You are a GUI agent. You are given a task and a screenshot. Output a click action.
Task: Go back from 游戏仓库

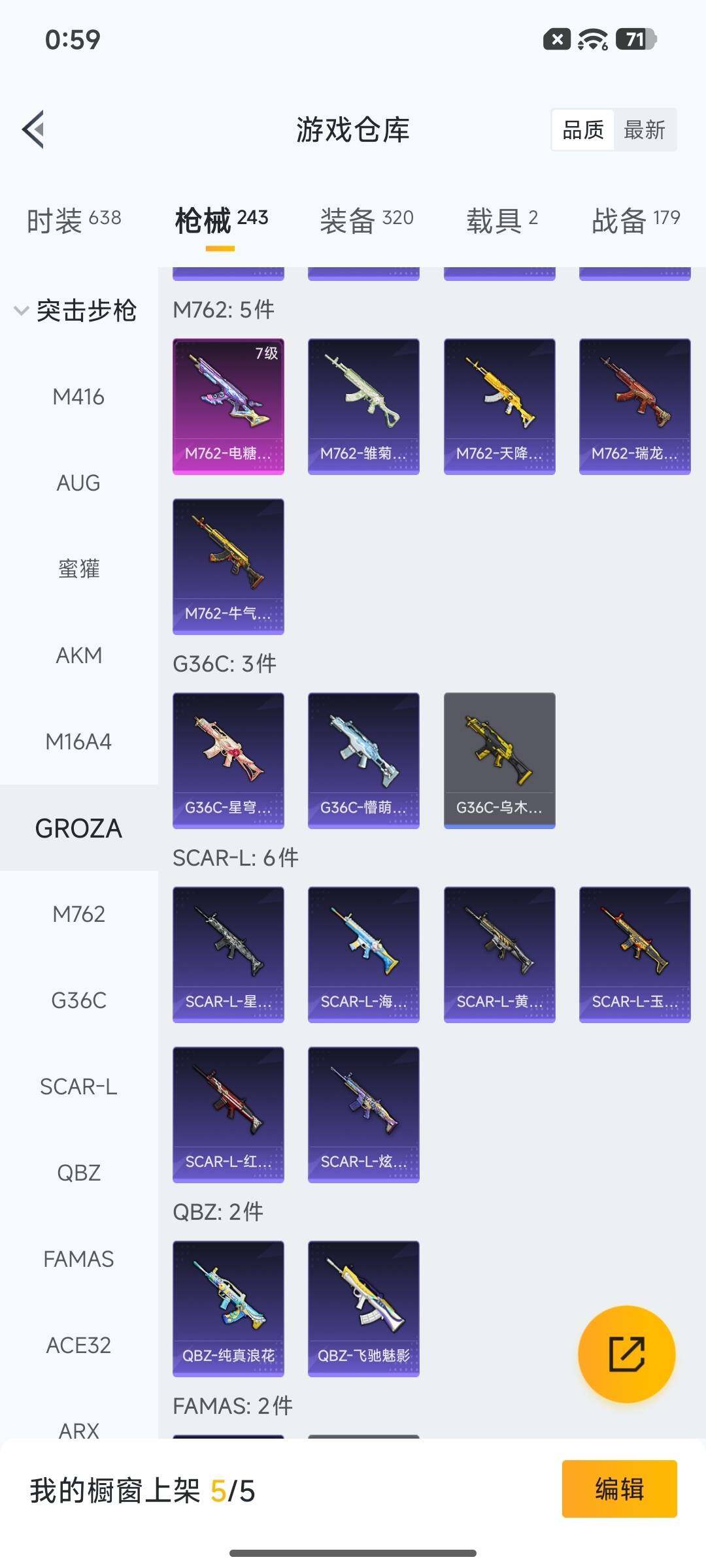[x=34, y=129]
